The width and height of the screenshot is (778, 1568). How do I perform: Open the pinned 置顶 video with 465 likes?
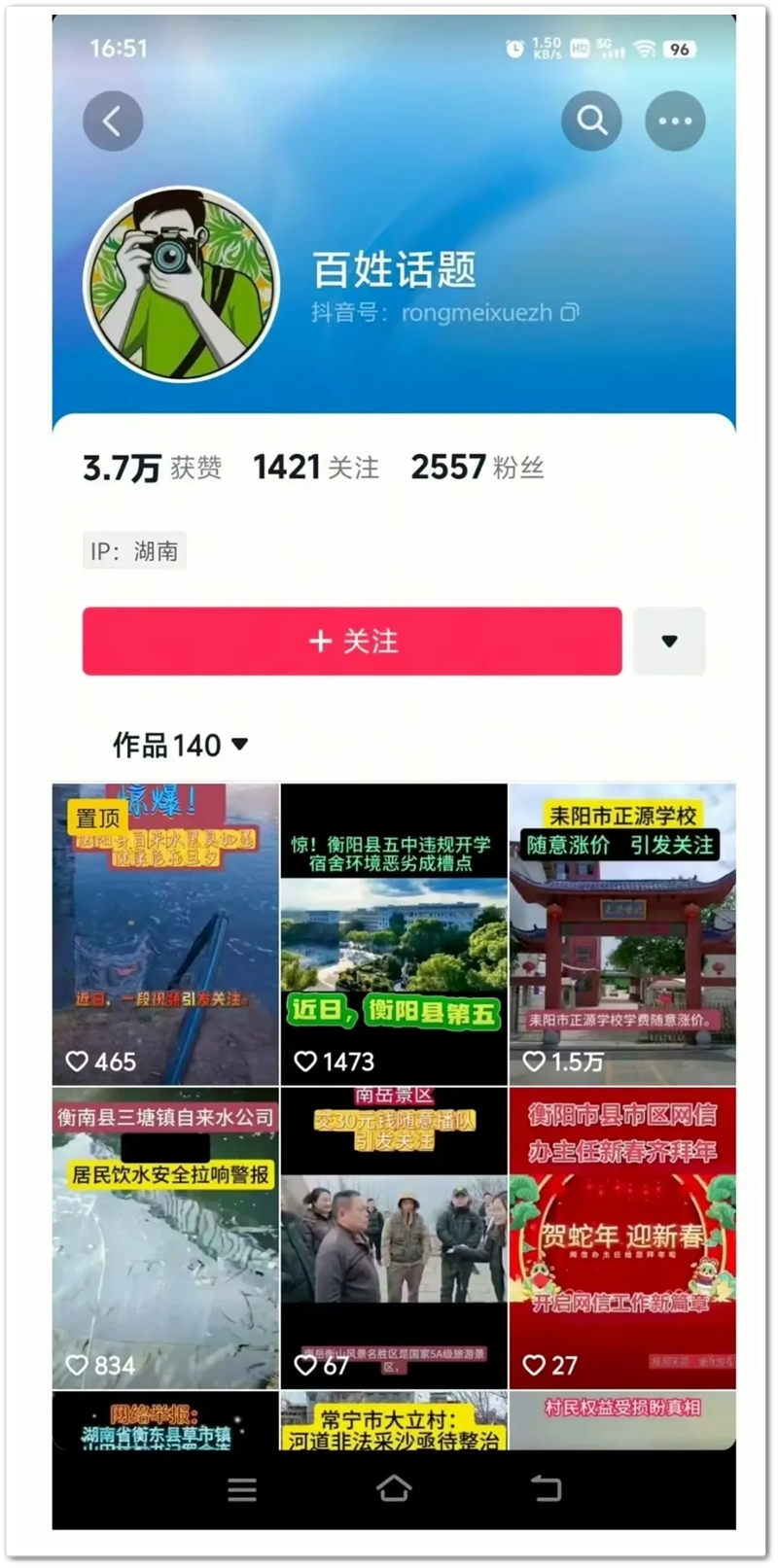pos(165,934)
